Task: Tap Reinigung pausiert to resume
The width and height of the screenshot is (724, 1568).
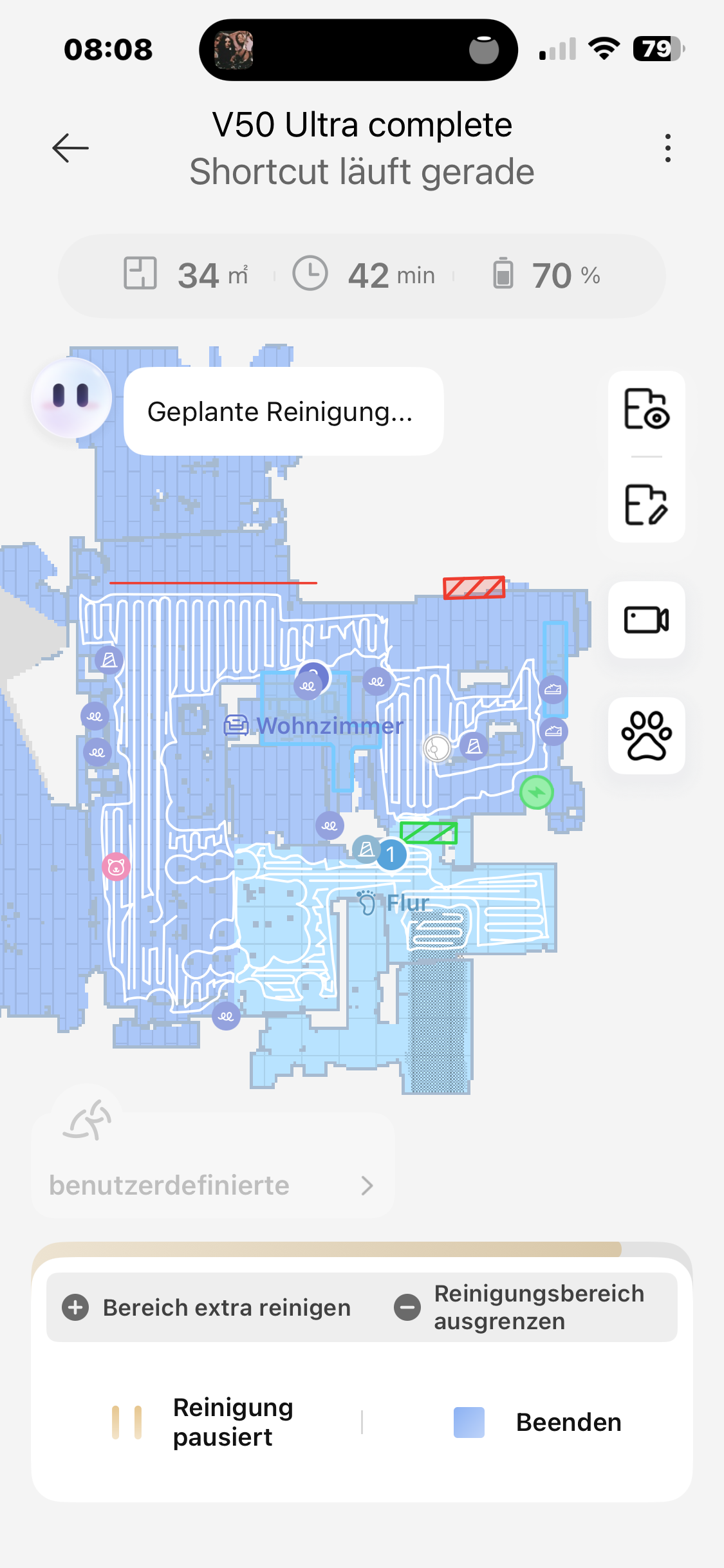Action: (203, 1423)
